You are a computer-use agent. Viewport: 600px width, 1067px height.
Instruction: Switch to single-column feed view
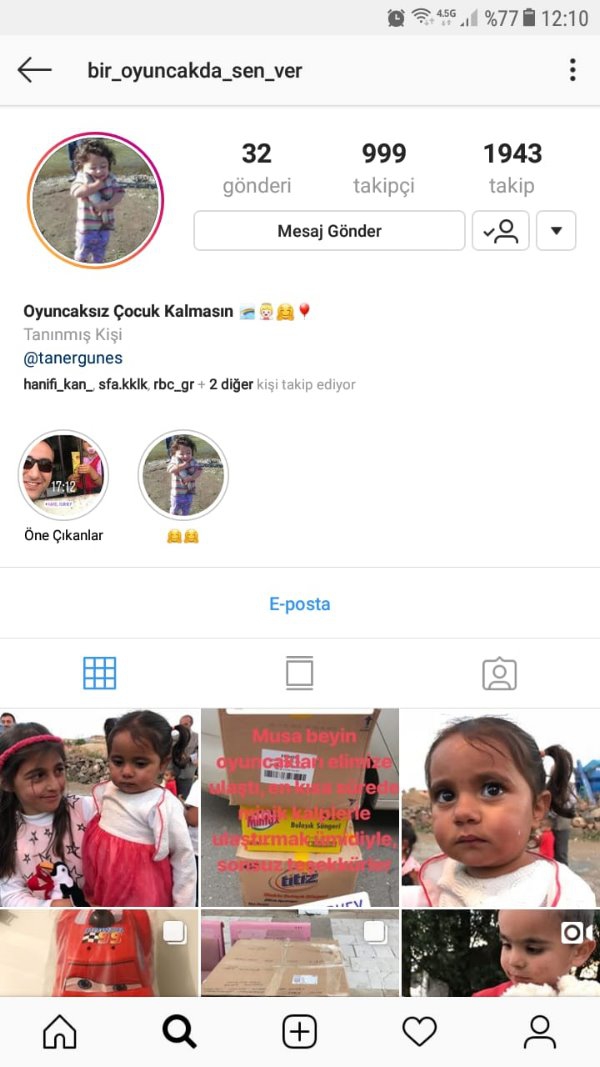point(299,673)
